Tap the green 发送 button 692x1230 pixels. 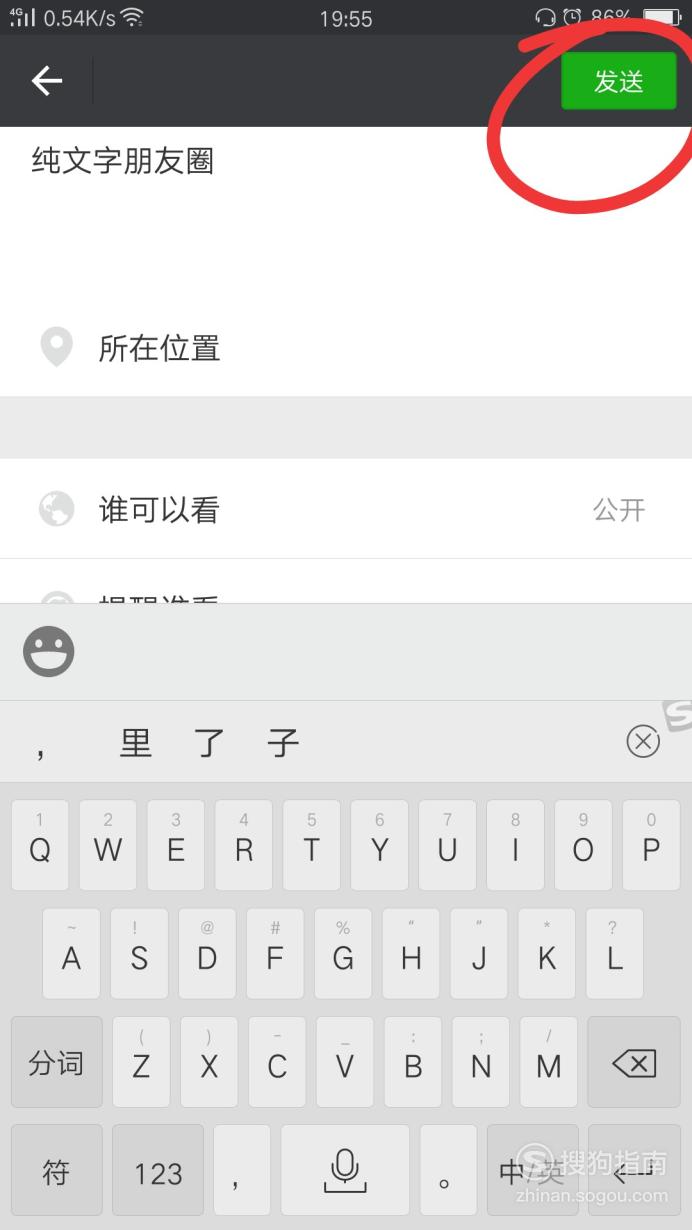pyautogui.click(x=618, y=81)
